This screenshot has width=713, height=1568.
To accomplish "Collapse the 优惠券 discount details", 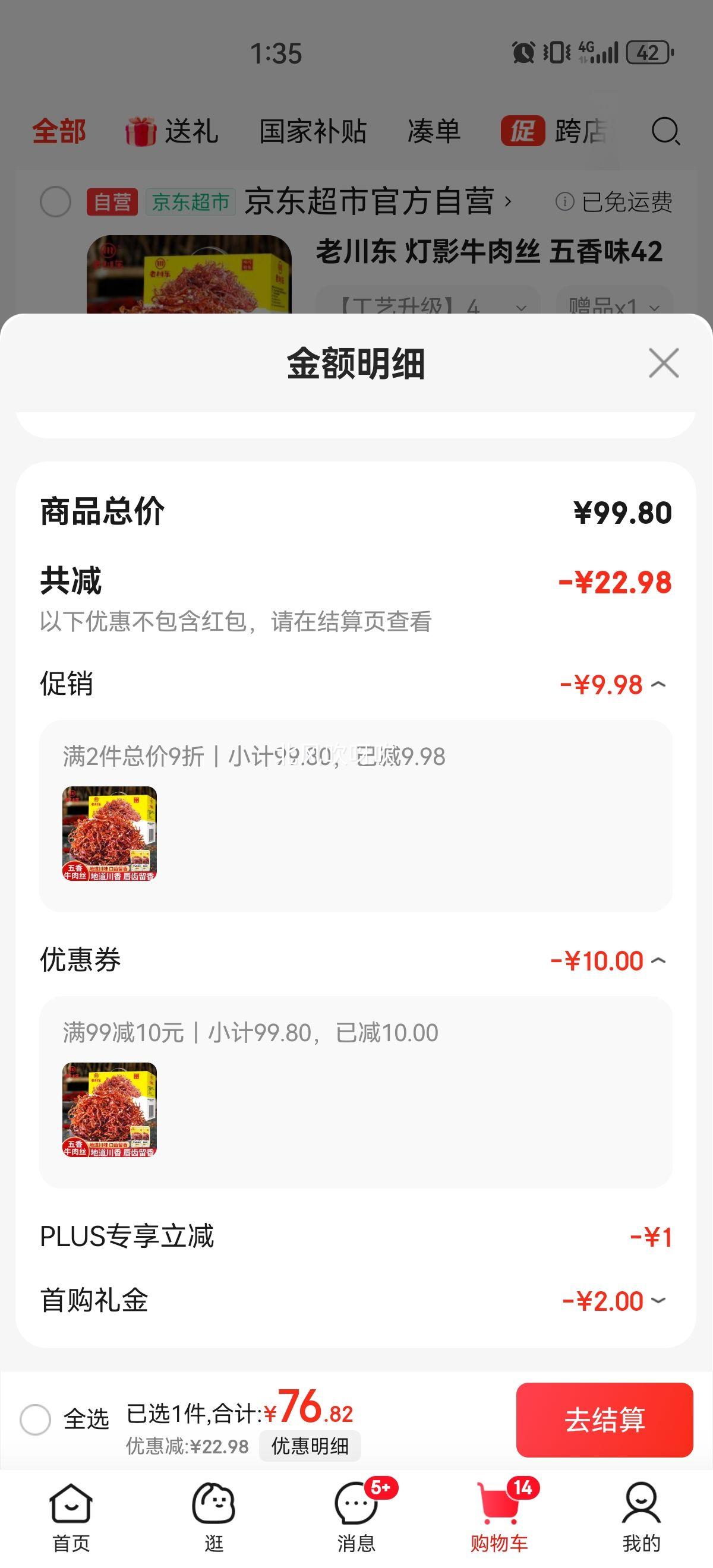I will click(x=658, y=961).
